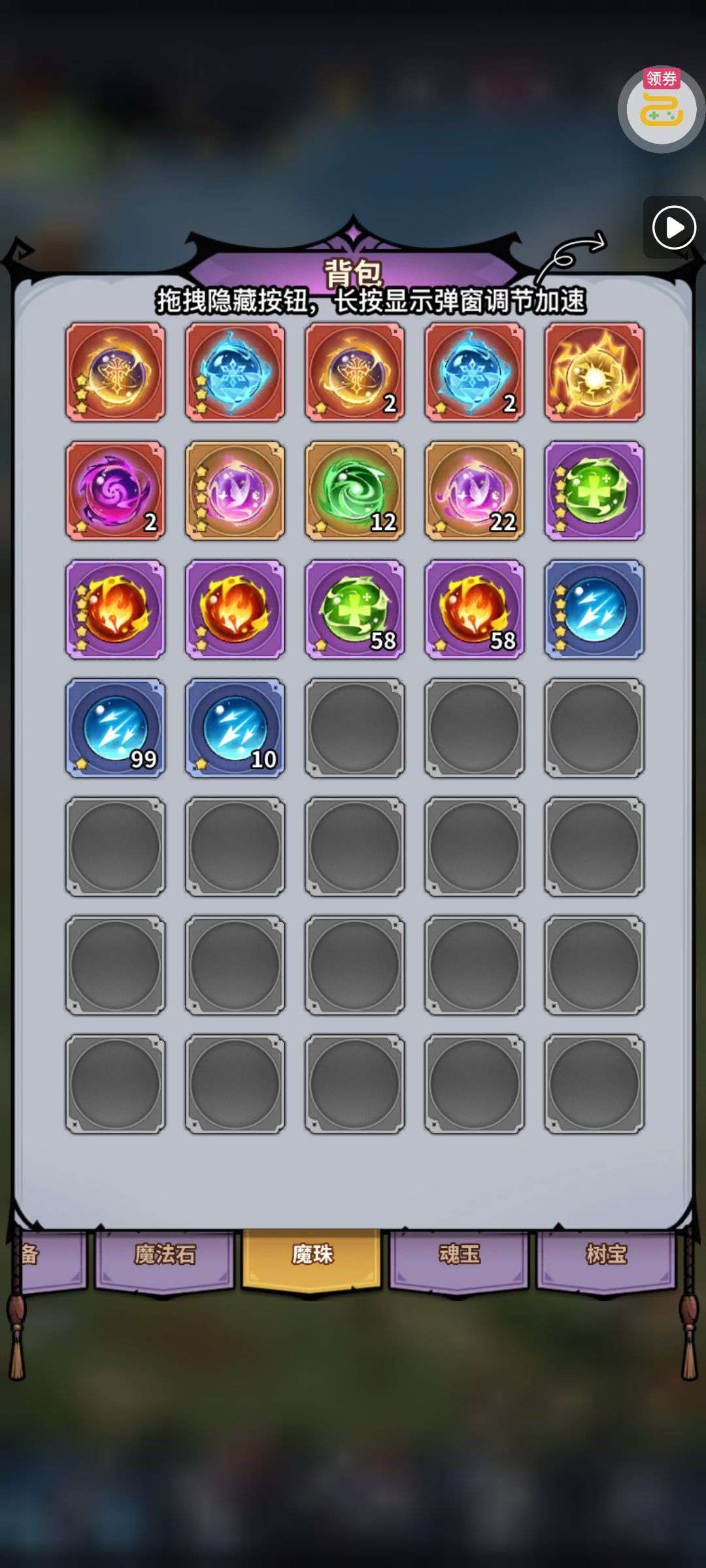This screenshot has height=1568, width=706.
Task: Open the pink orb with count 22
Action: coord(475,491)
